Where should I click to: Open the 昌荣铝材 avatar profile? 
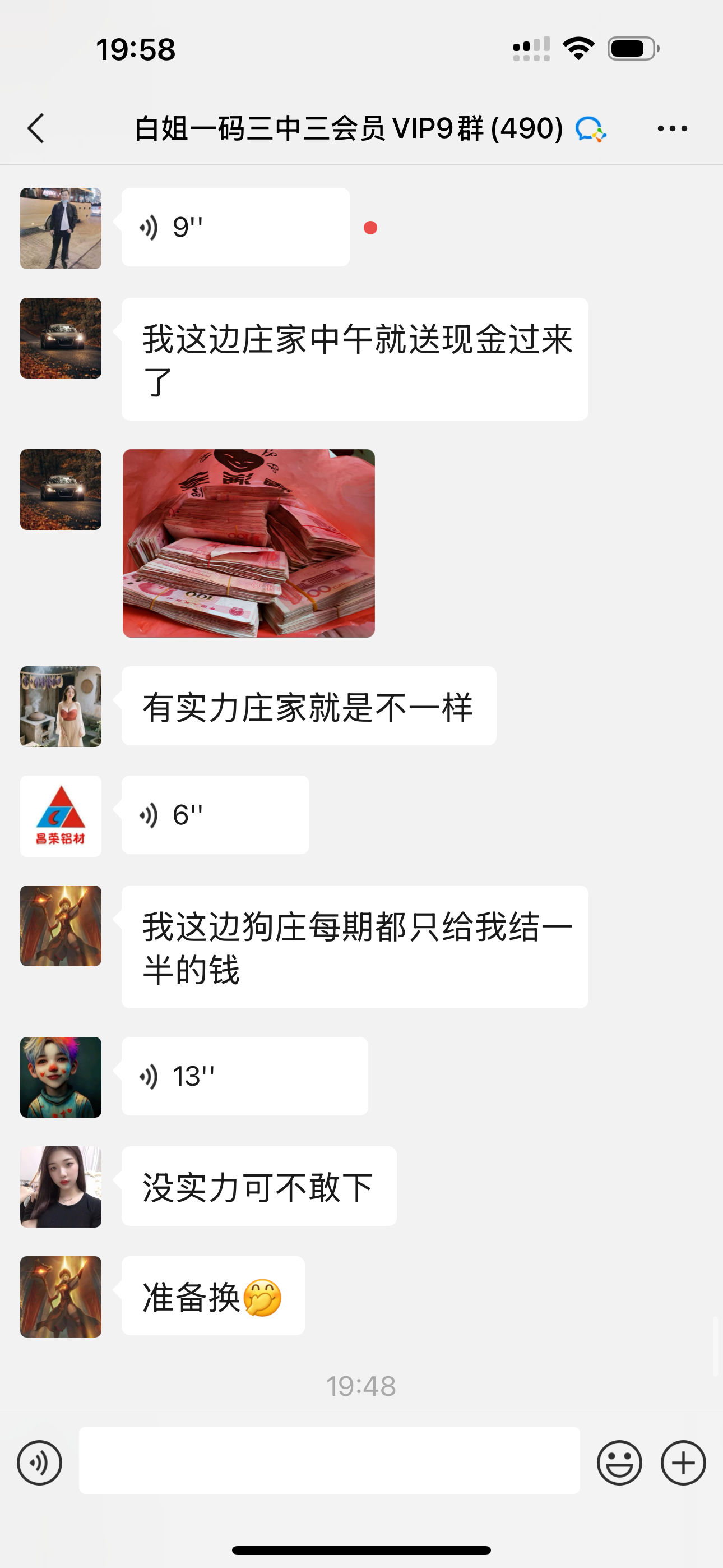[61, 817]
